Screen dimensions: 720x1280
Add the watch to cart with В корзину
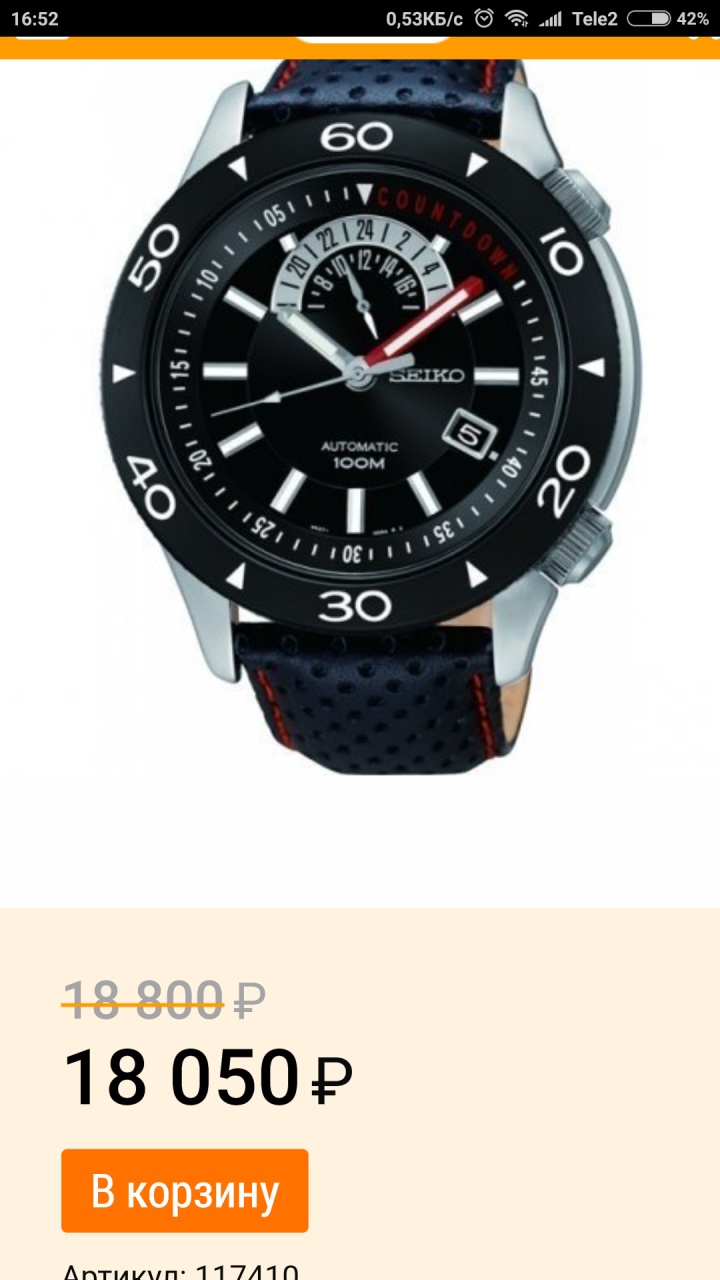pos(185,1190)
